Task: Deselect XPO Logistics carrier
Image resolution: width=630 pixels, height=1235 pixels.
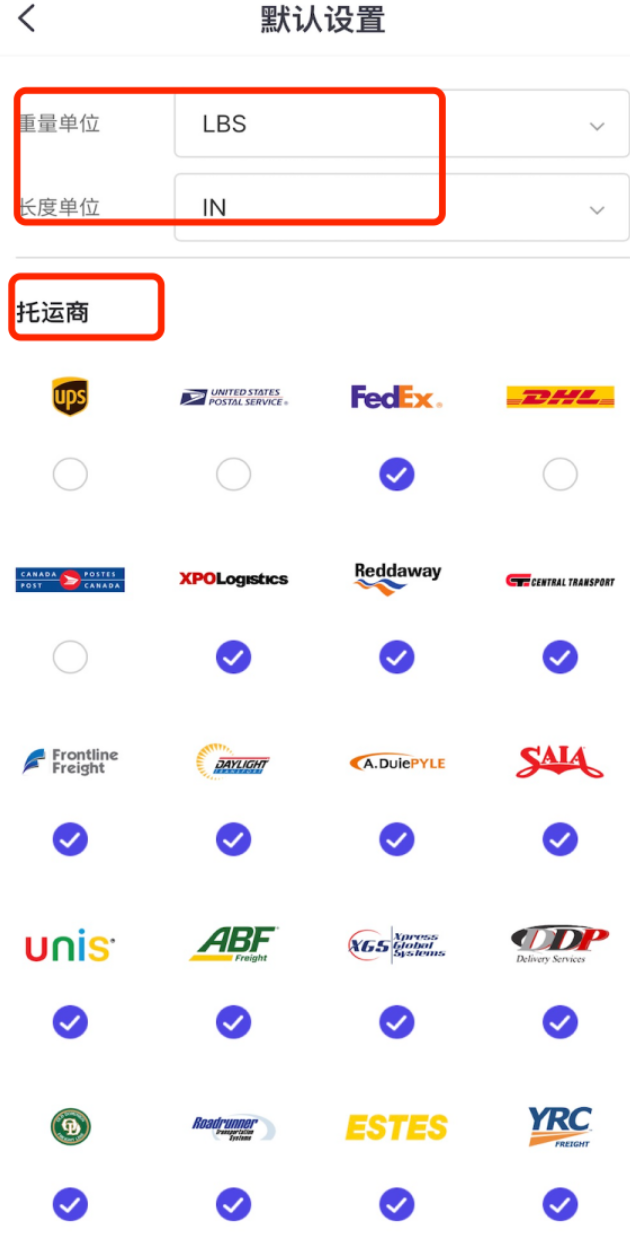Action: click(233, 657)
